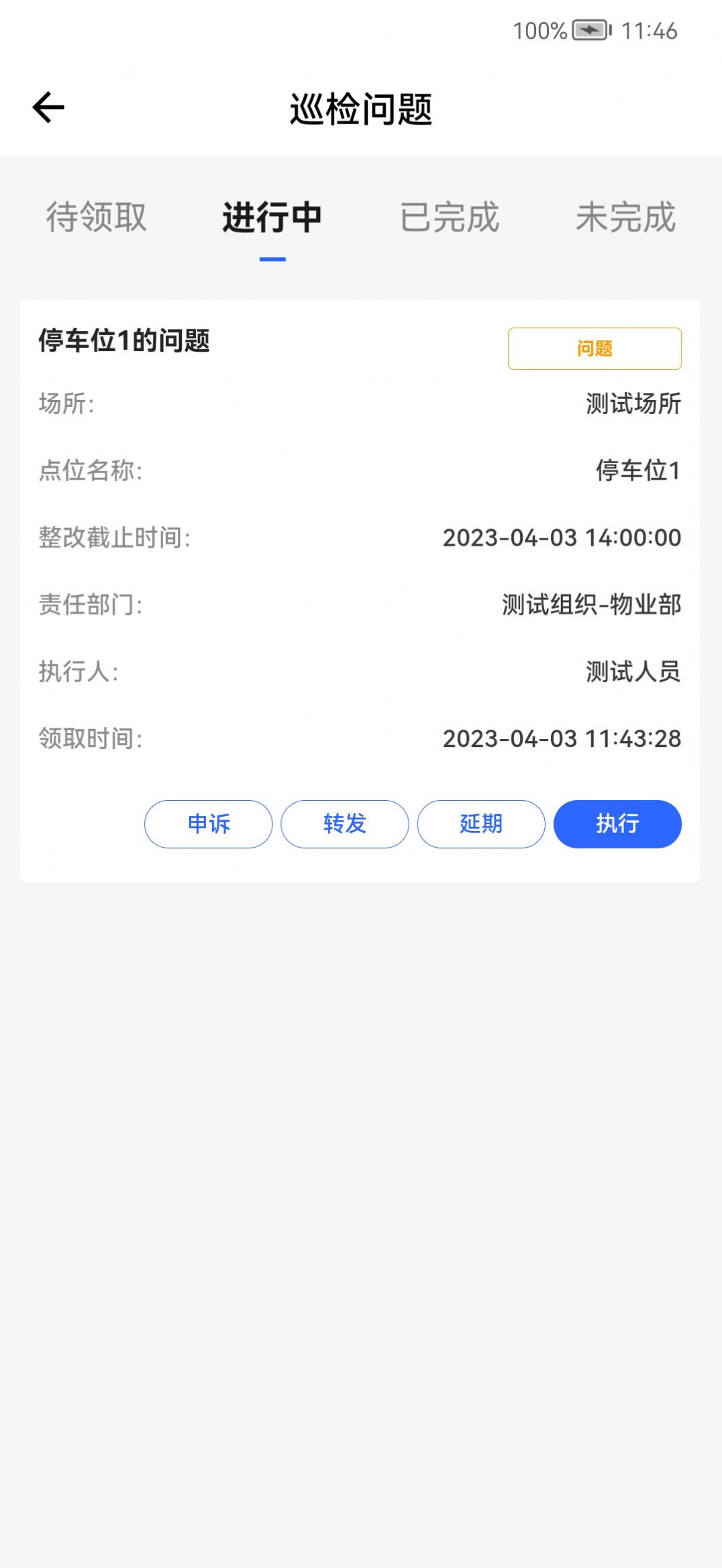
Task: Tap the 转发 button
Action: point(345,824)
